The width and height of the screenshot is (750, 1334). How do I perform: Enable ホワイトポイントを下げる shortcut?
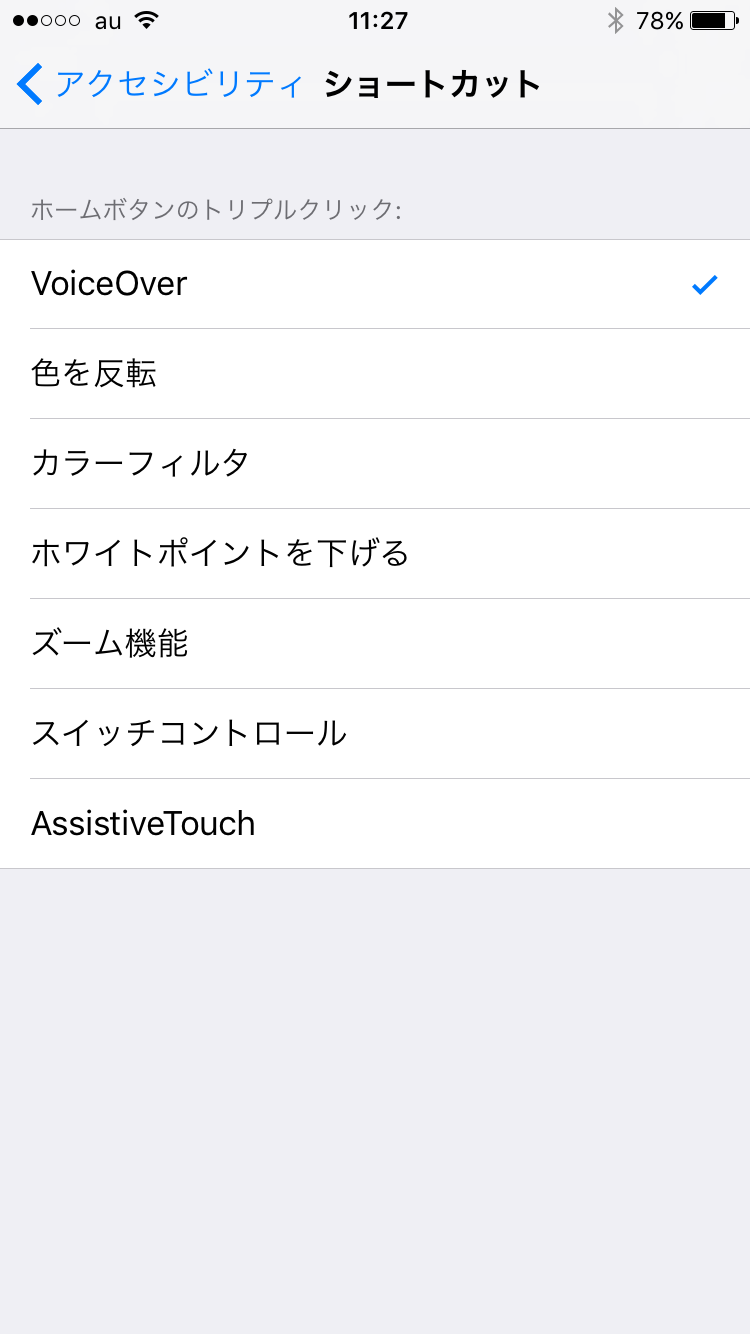pos(375,554)
